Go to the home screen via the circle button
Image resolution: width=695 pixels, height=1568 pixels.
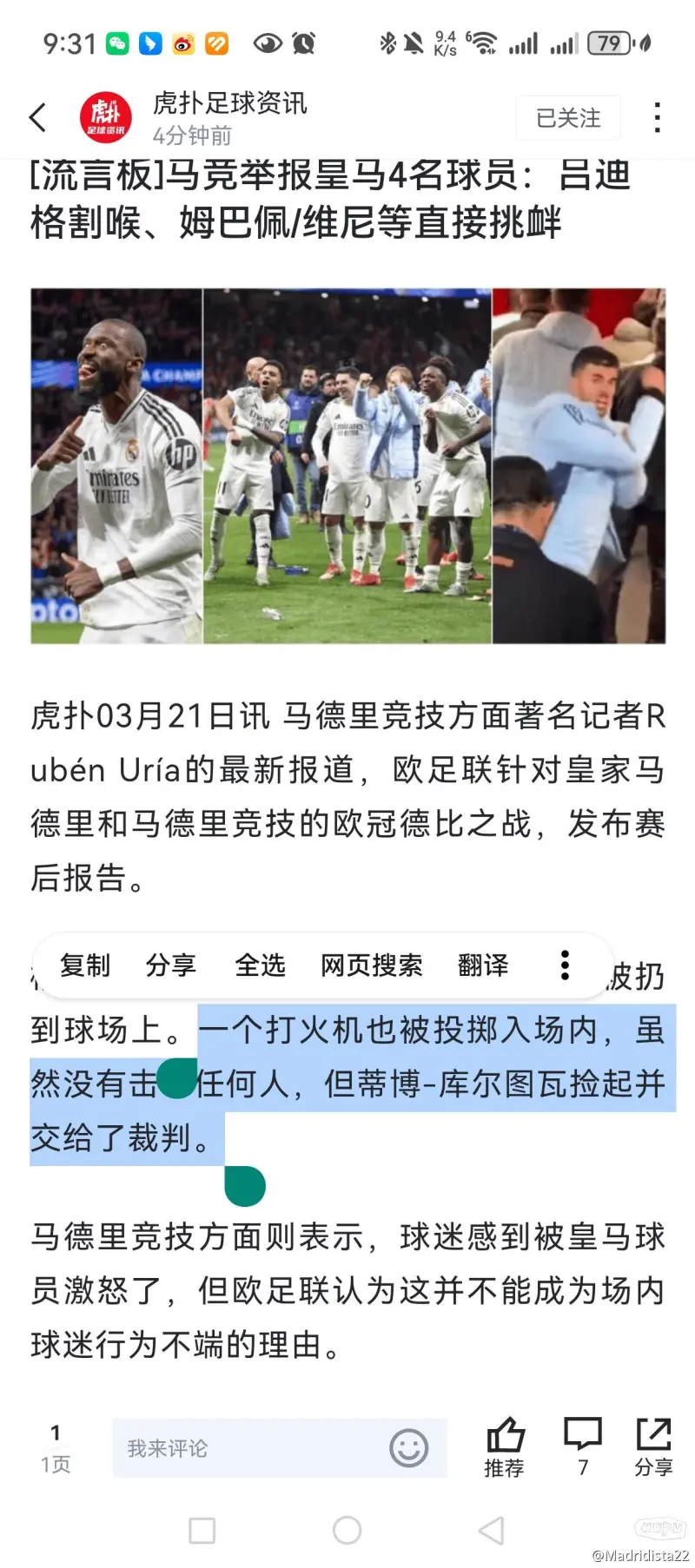point(347,1530)
